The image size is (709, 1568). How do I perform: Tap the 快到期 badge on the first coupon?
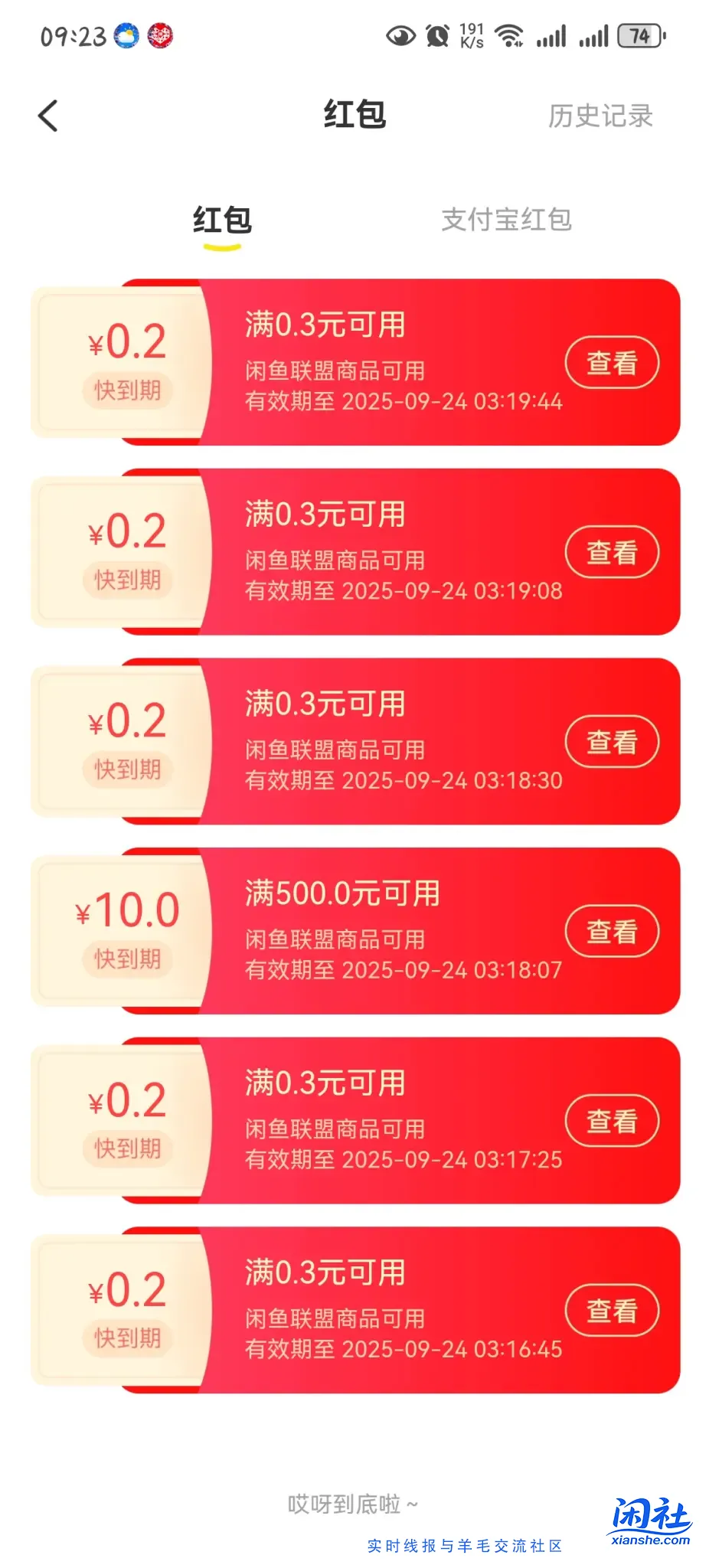pyautogui.click(x=127, y=392)
